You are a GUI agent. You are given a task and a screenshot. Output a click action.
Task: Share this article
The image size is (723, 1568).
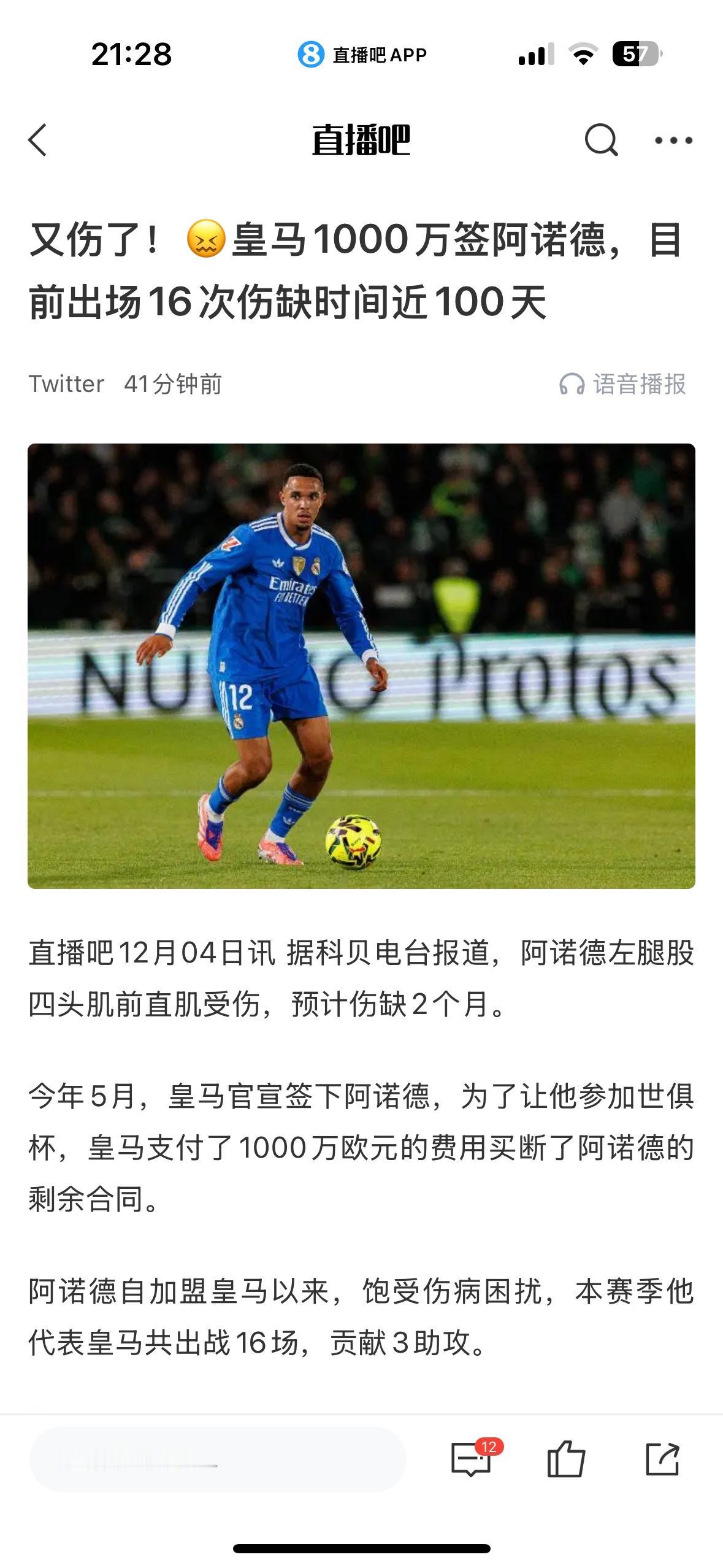[663, 1459]
